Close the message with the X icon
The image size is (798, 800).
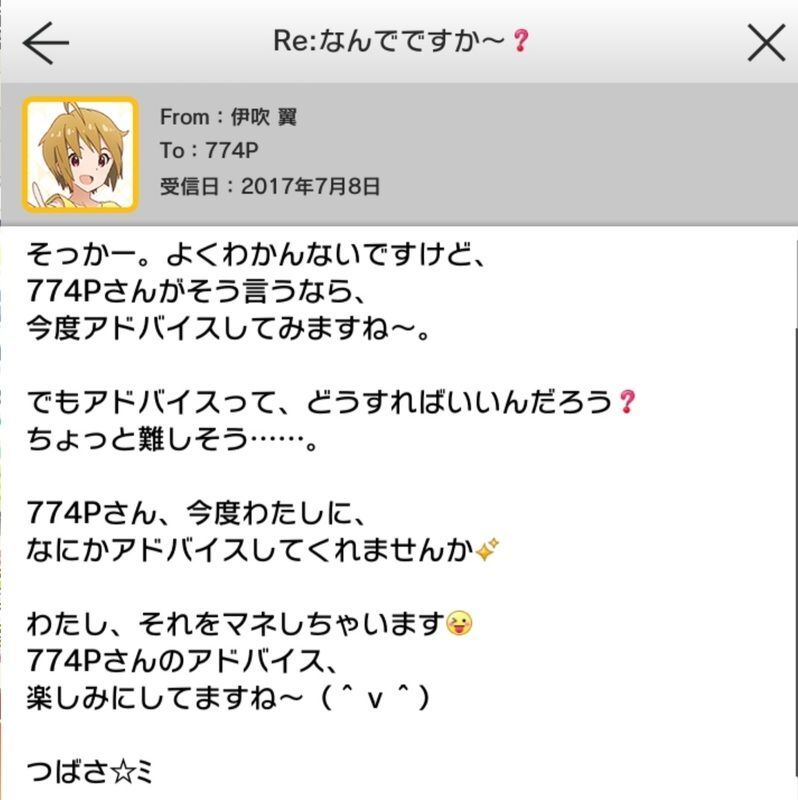point(766,42)
